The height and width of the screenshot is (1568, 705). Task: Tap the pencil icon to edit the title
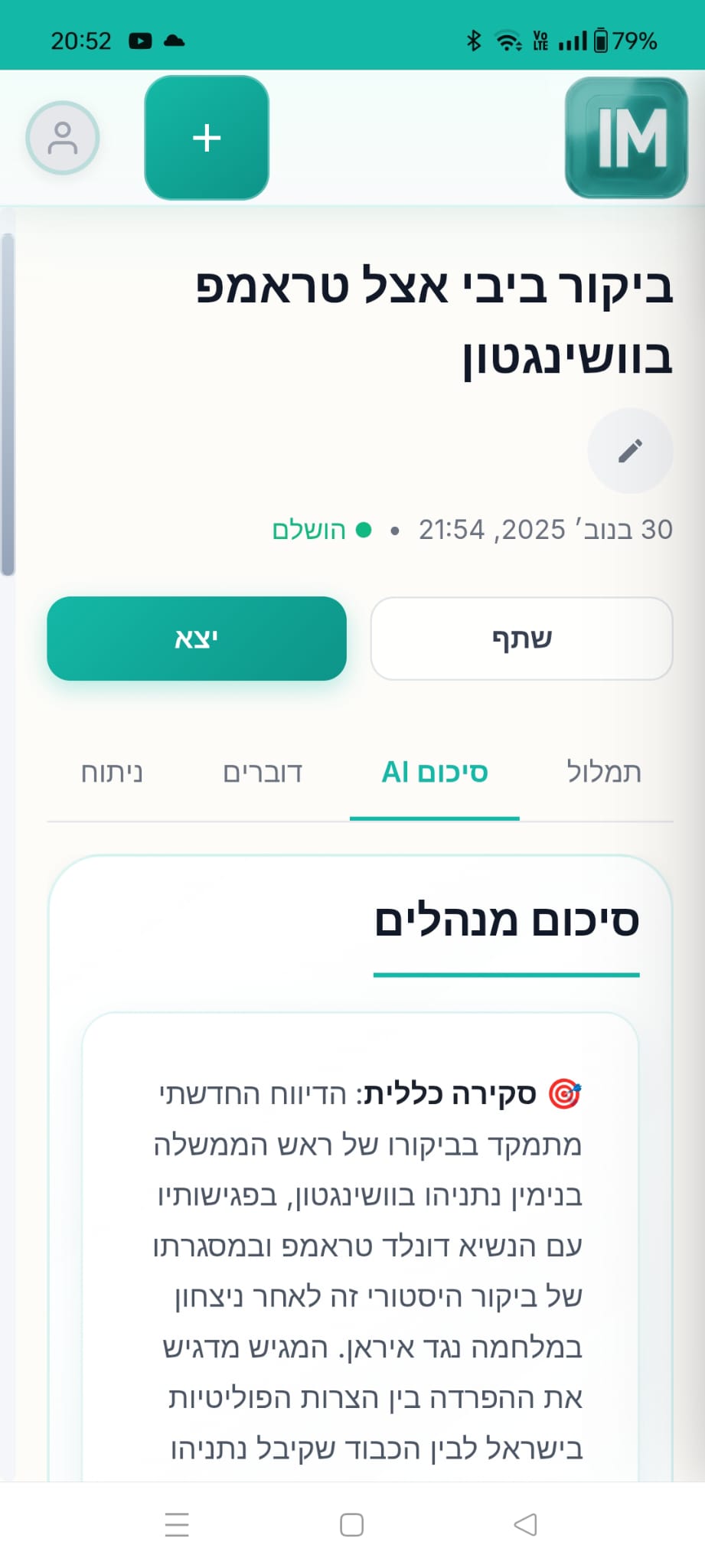pos(631,451)
